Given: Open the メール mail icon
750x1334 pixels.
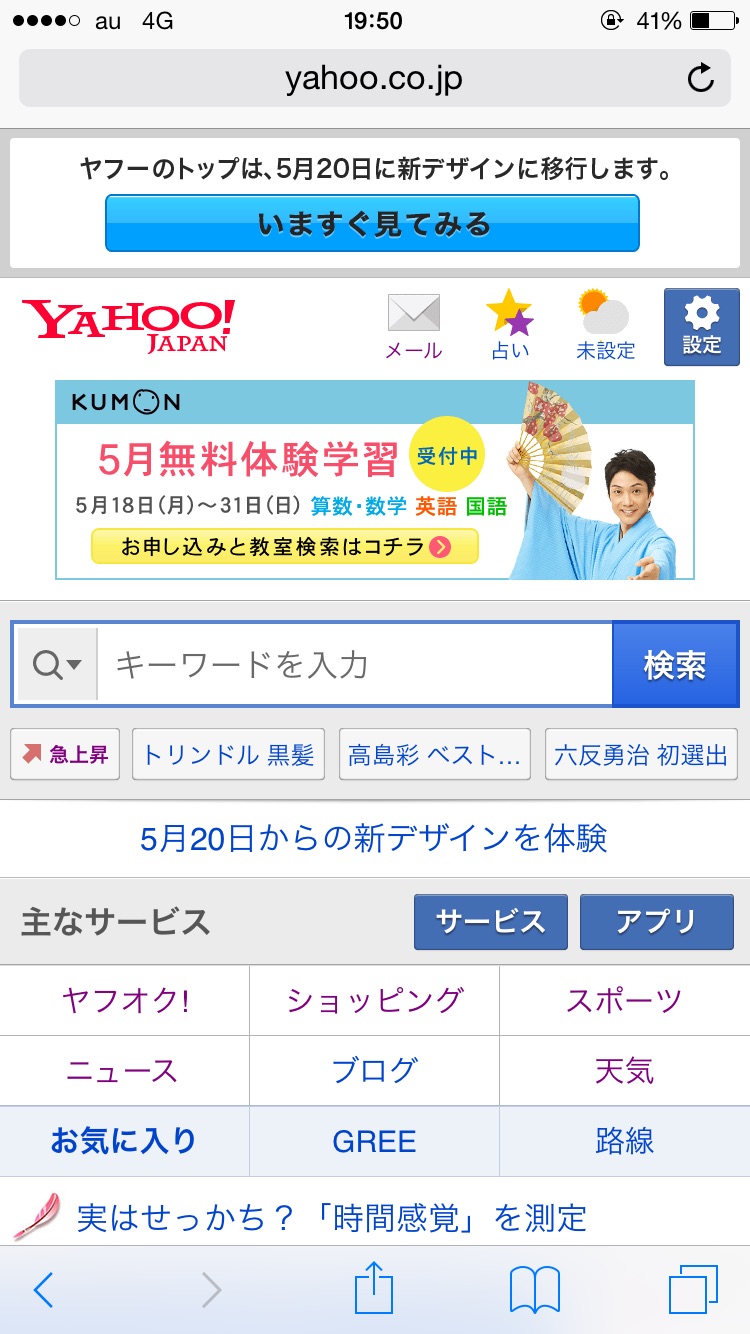Looking at the screenshot, I should (x=413, y=326).
